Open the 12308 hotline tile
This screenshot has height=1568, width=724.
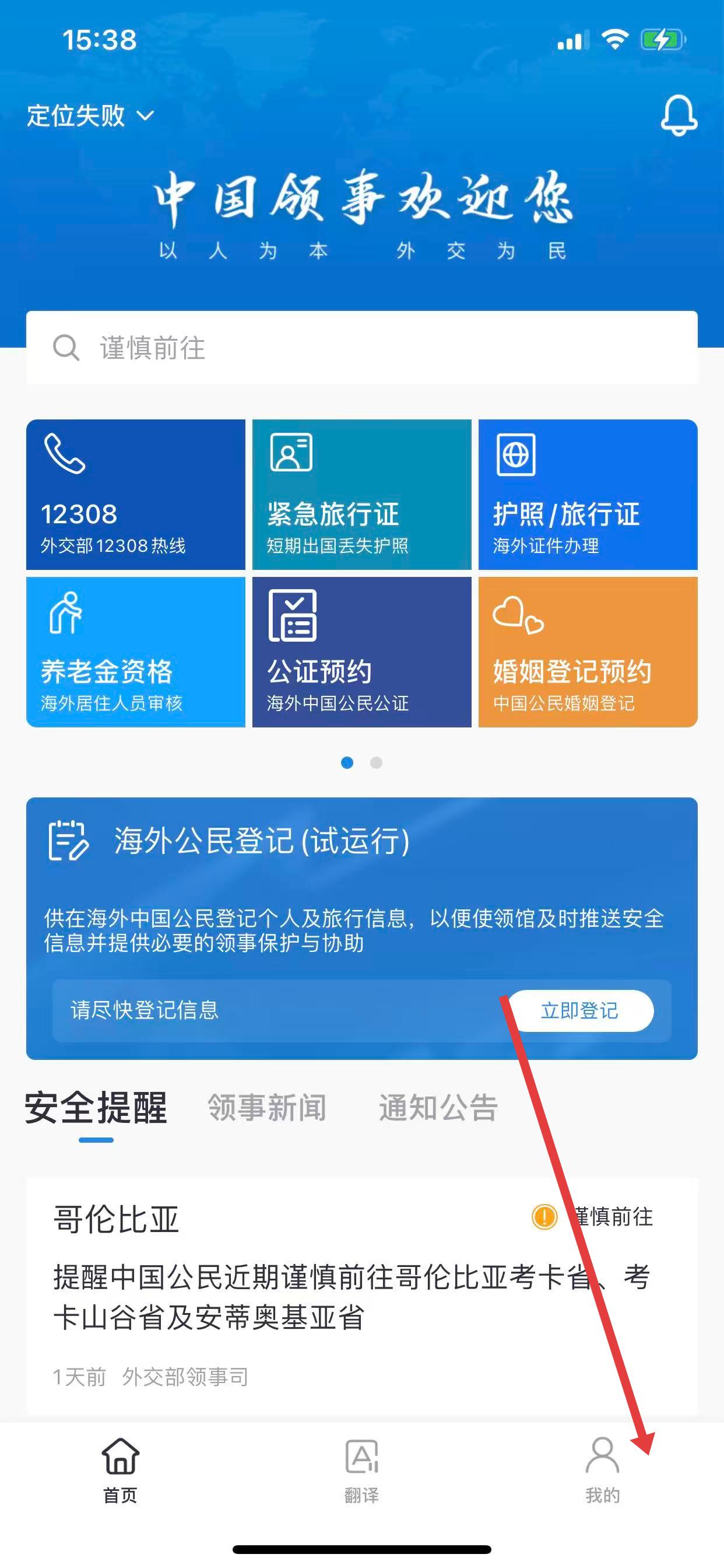[x=136, y=494]
